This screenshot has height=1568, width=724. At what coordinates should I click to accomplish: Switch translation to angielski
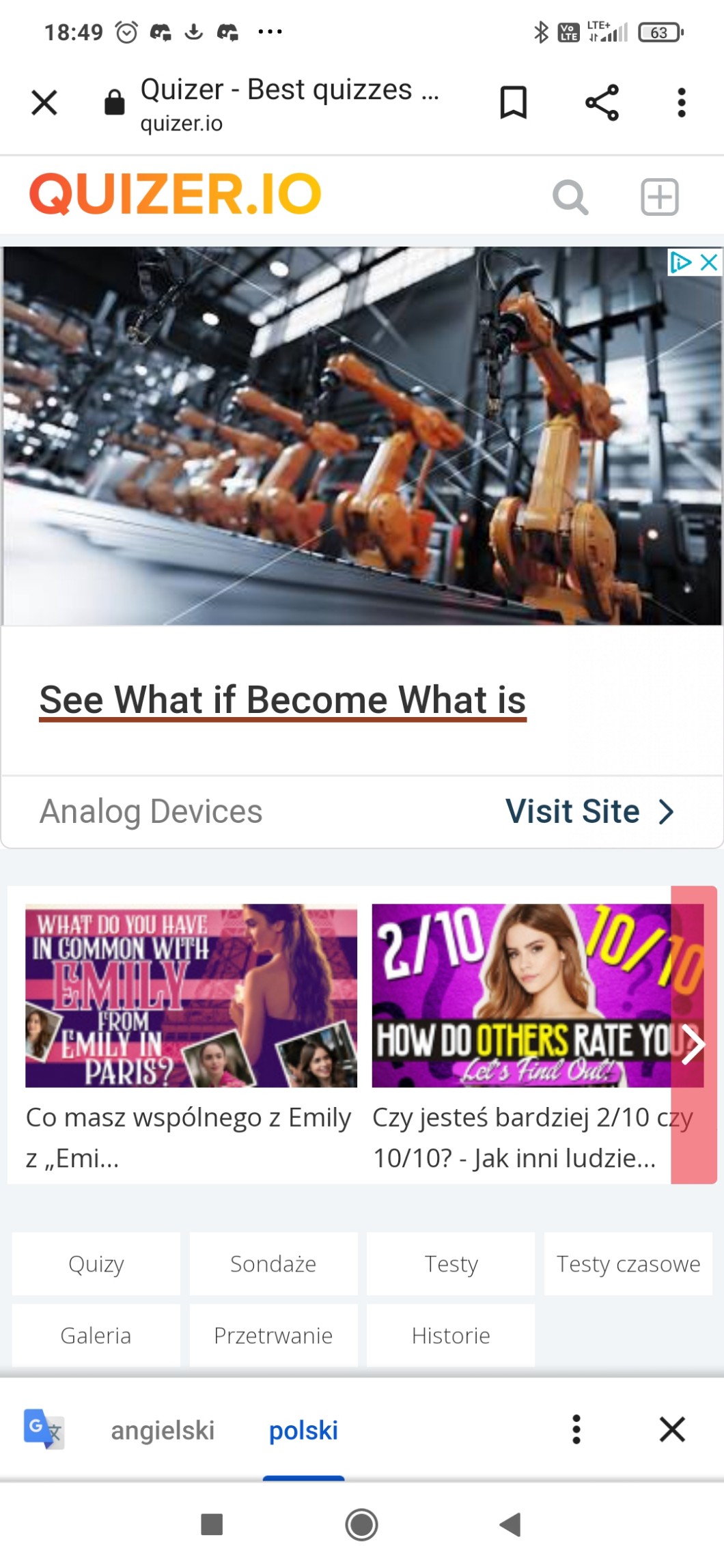(x=163, y=1430)
